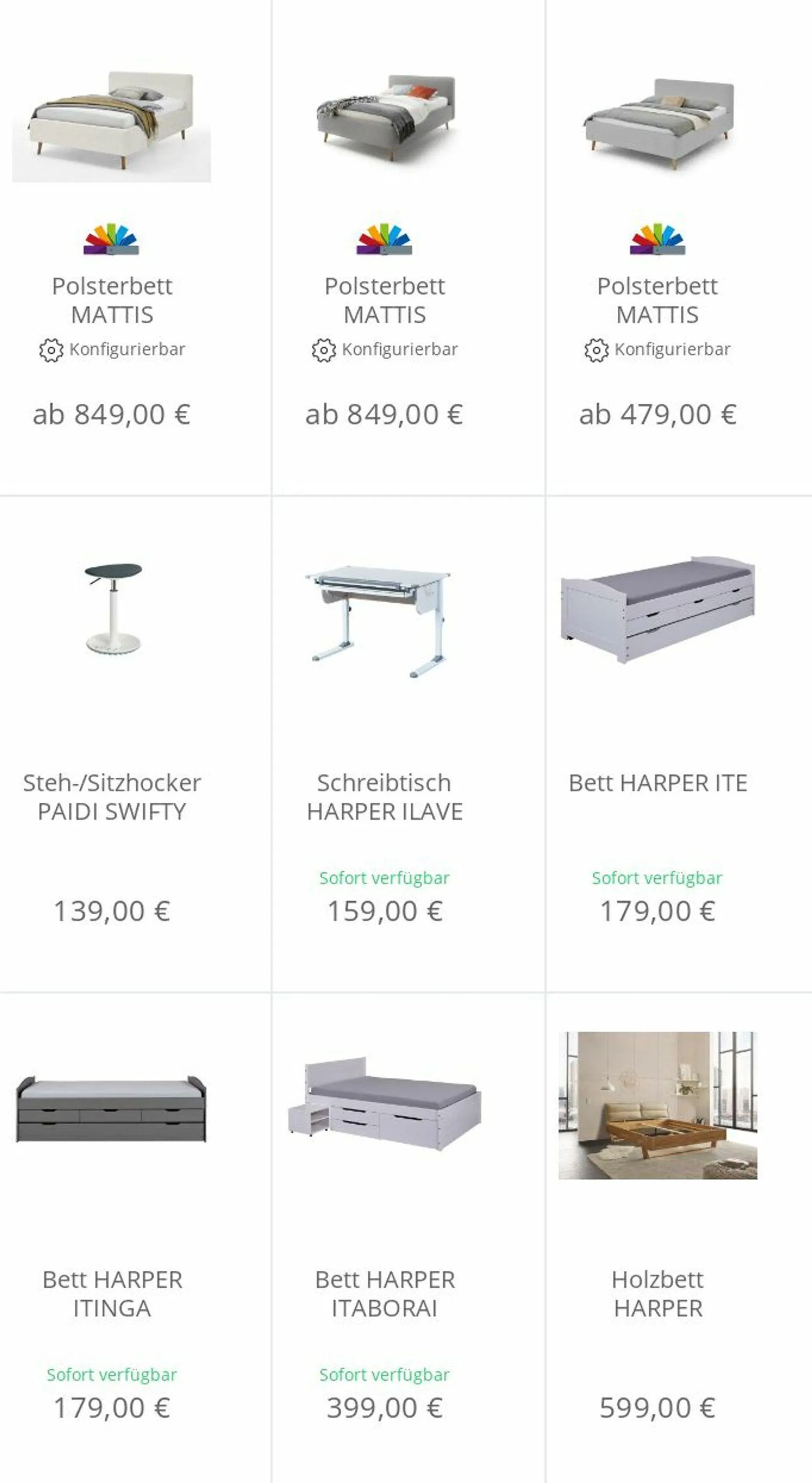Viewport: 812px width, 1483px height.
Task: Open Polsterbett MATTIS priced from 479,00 €
Action: [x=657, y=300]
